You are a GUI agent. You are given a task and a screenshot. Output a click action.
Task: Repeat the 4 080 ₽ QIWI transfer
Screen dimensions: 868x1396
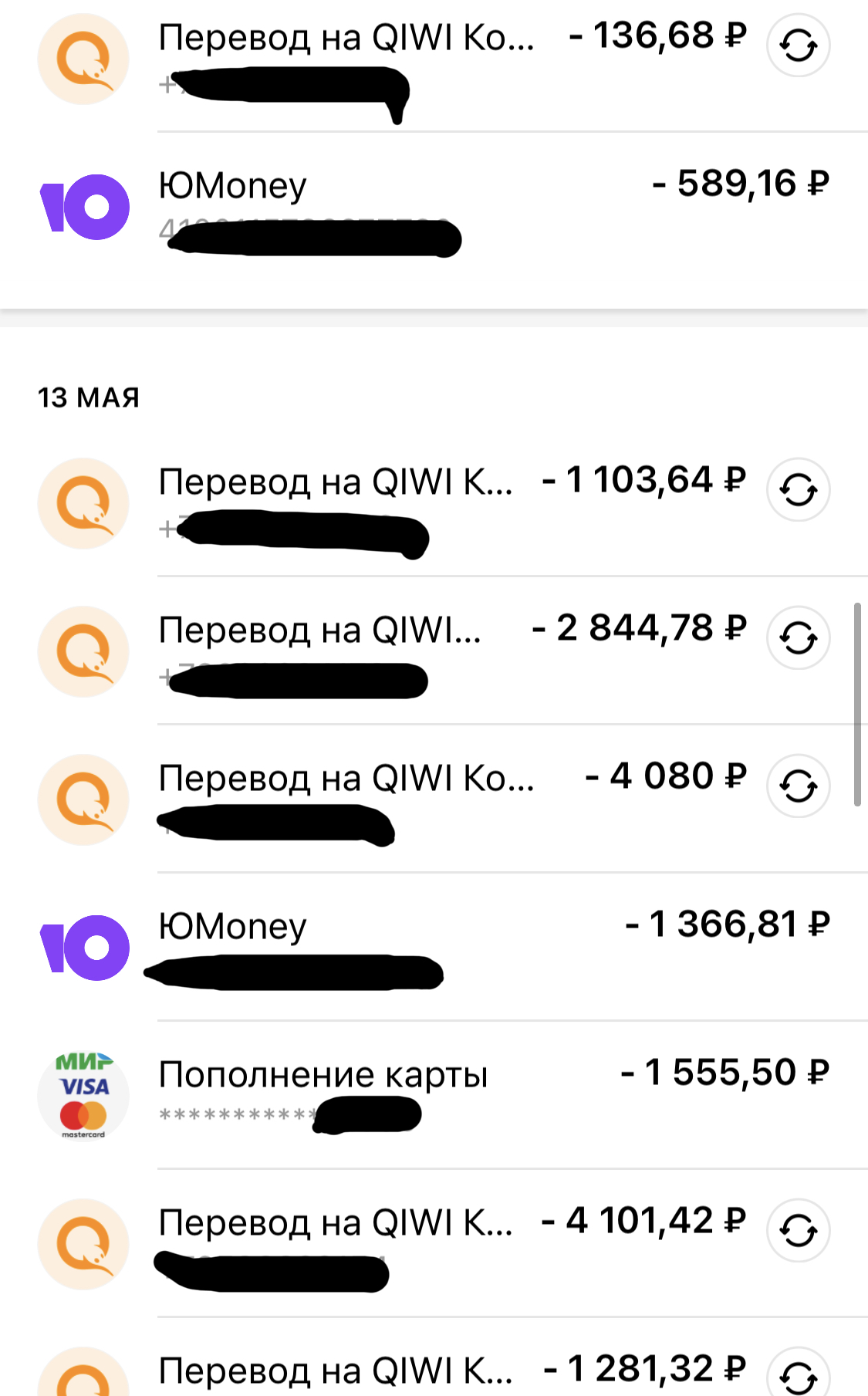click(798, 786)
